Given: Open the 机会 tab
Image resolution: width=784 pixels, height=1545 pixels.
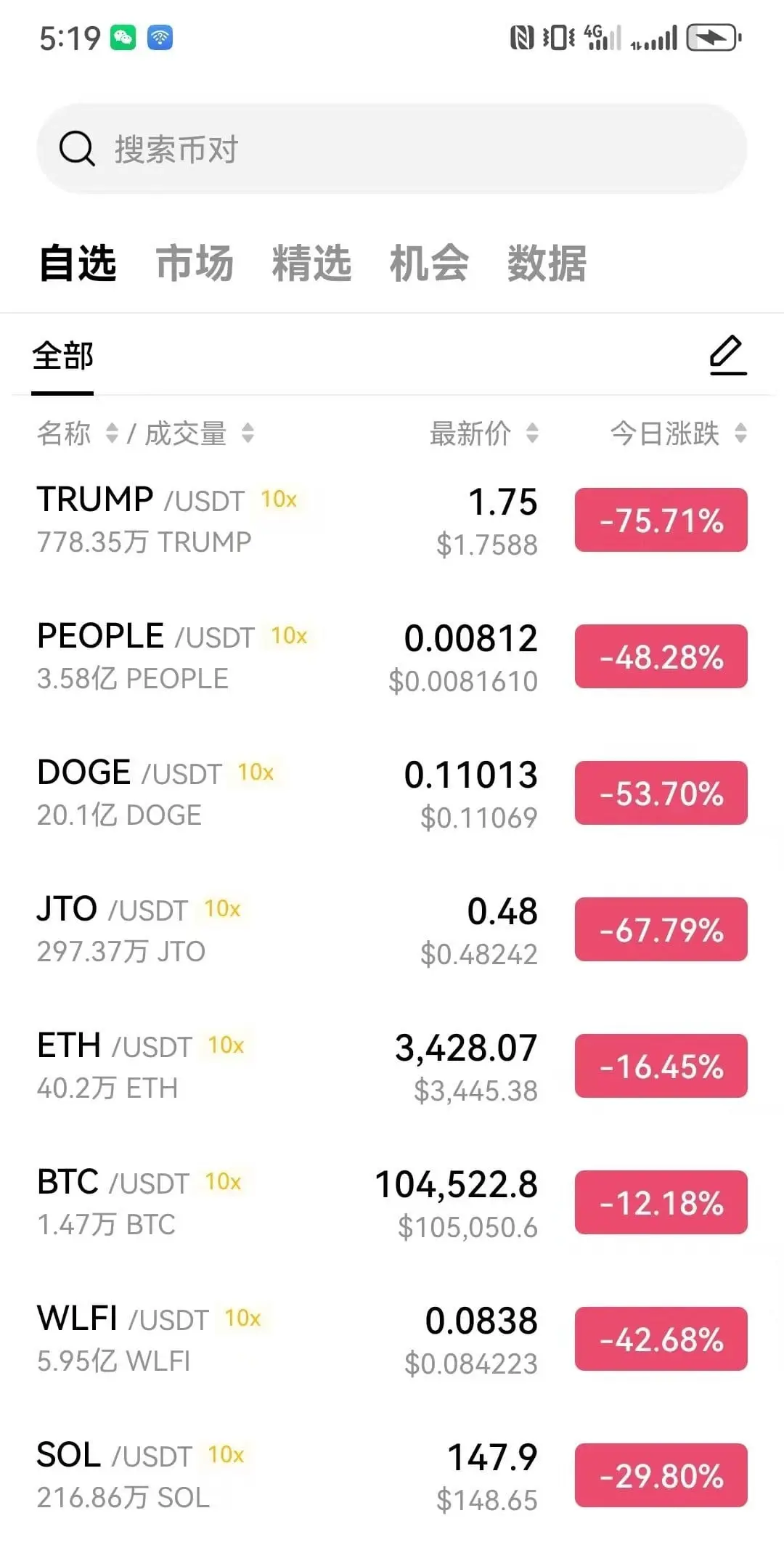Looking at the screenshot, I should pos(429,263).
